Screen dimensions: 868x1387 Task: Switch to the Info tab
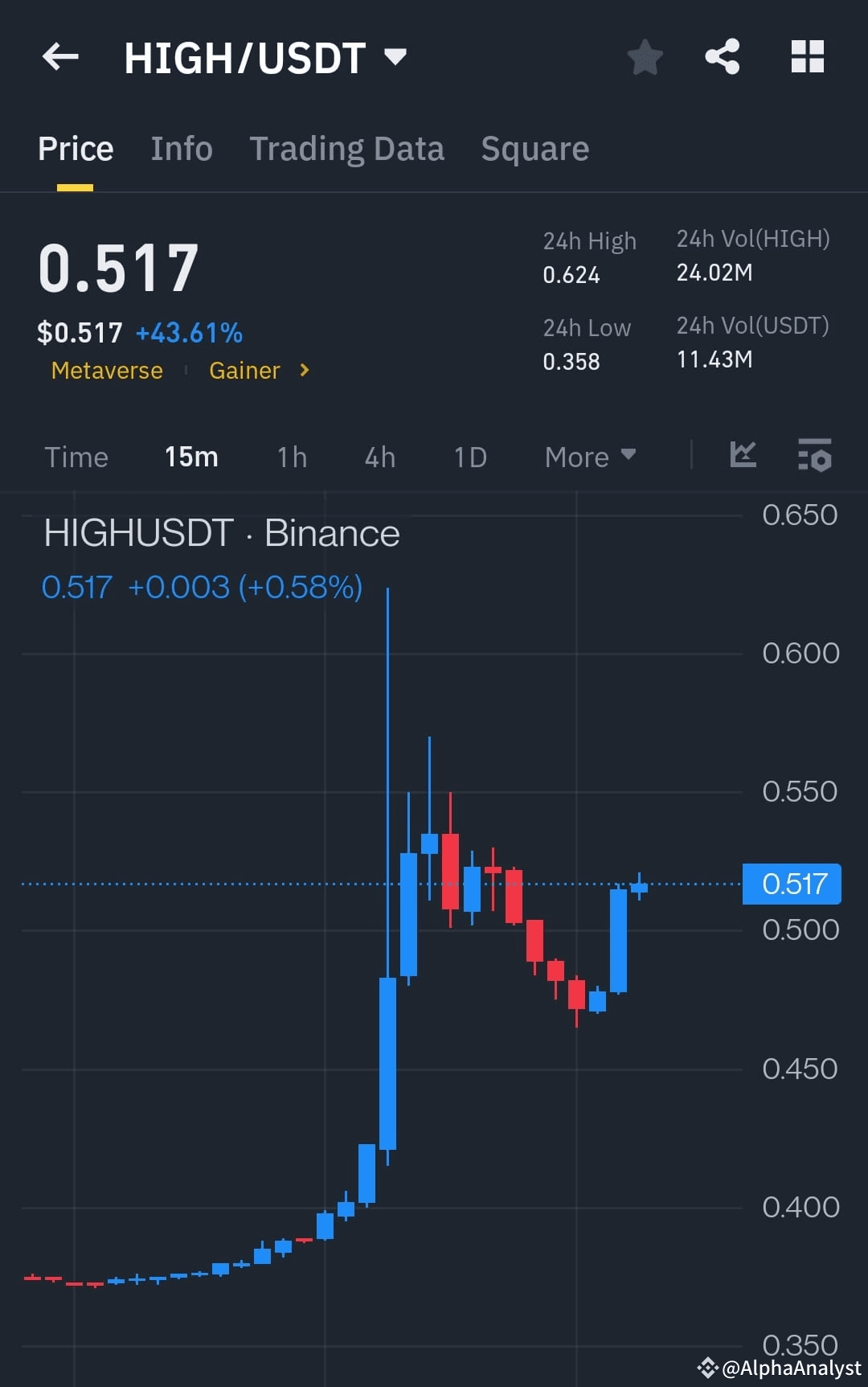tap(181, 148)
